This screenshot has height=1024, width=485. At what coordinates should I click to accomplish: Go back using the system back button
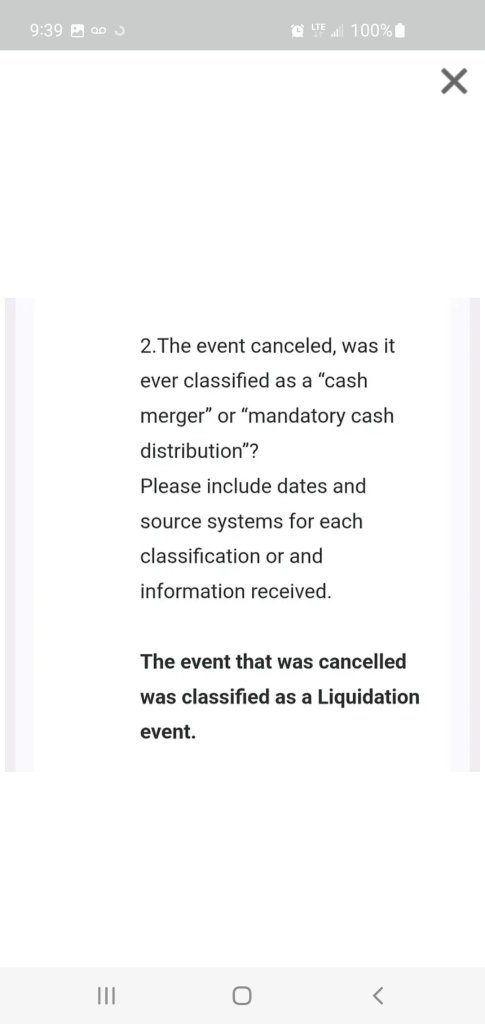coord(377,995)
